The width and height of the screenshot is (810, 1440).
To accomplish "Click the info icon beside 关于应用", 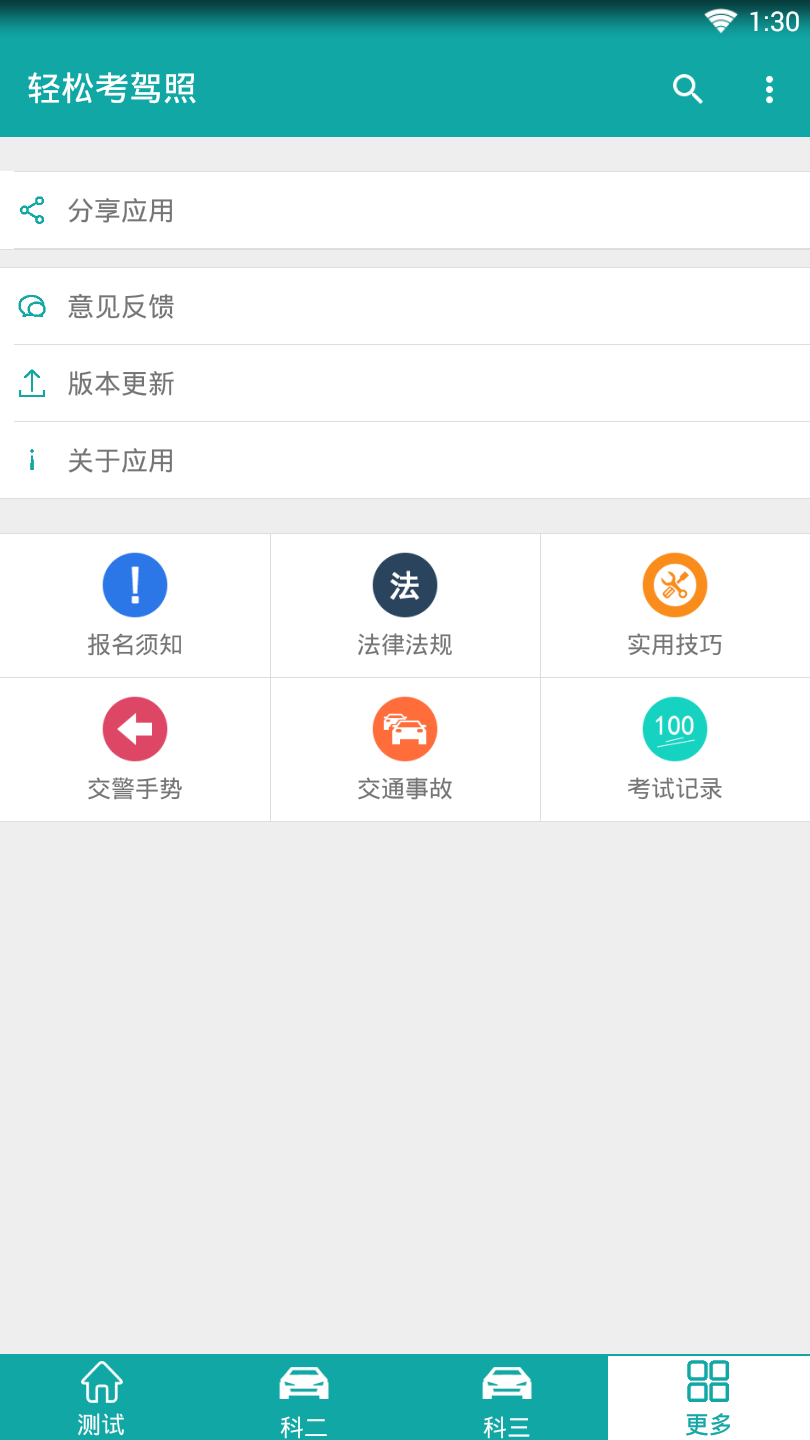I will pos(33,460).
